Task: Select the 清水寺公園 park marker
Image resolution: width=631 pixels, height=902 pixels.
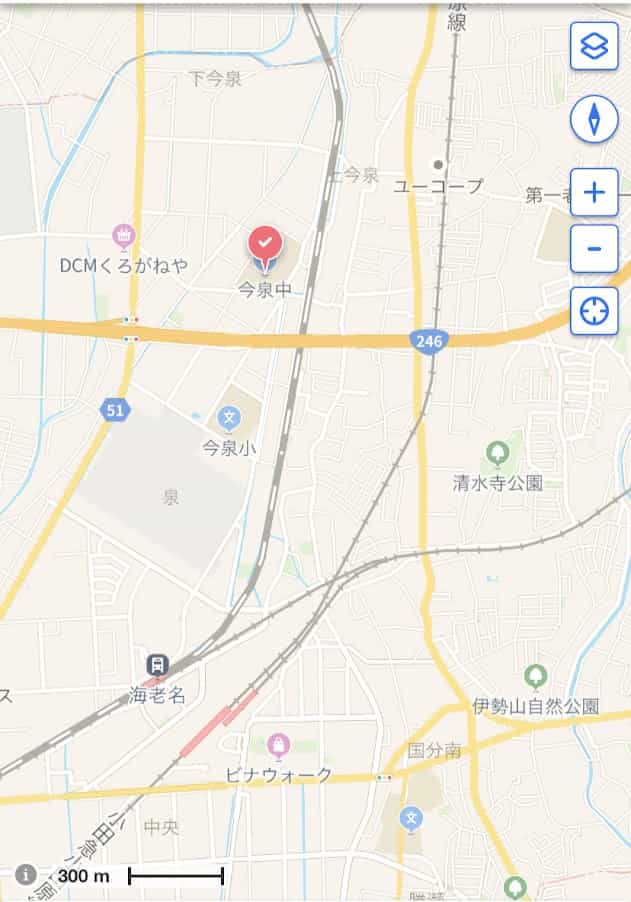Action: (496, 453)
